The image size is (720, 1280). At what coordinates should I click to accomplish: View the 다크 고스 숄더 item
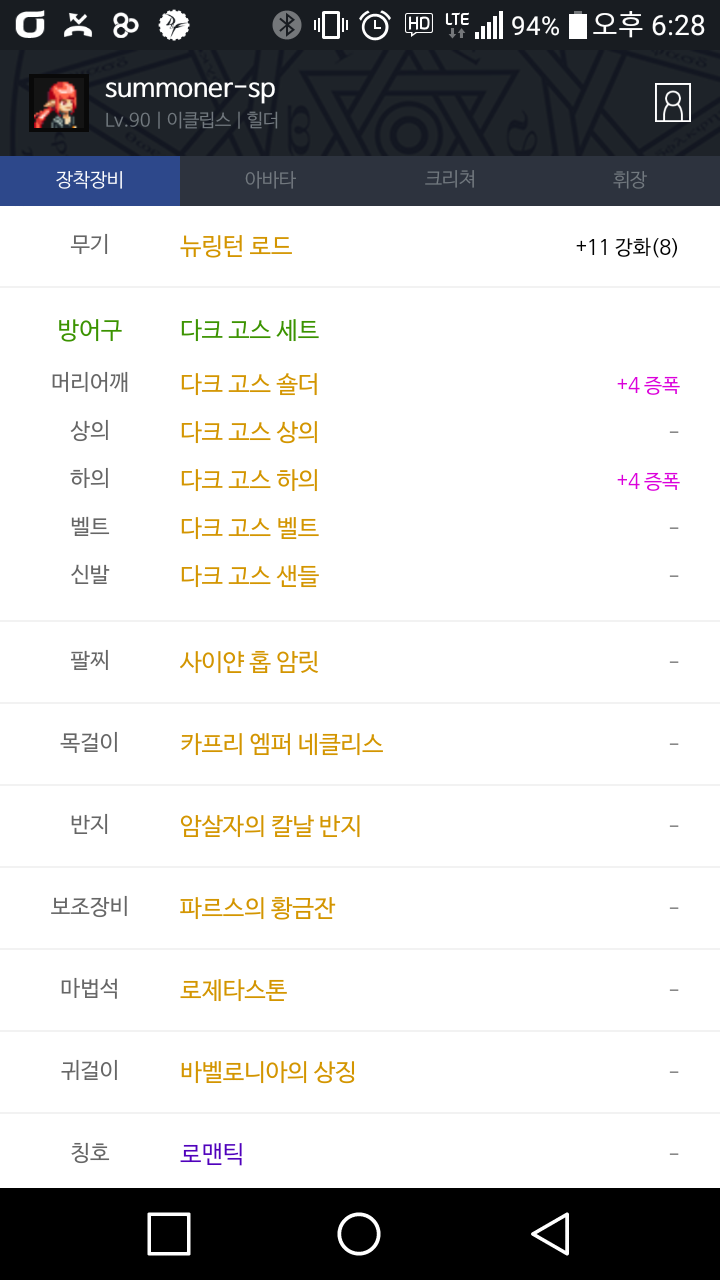[x=250, y=384]
